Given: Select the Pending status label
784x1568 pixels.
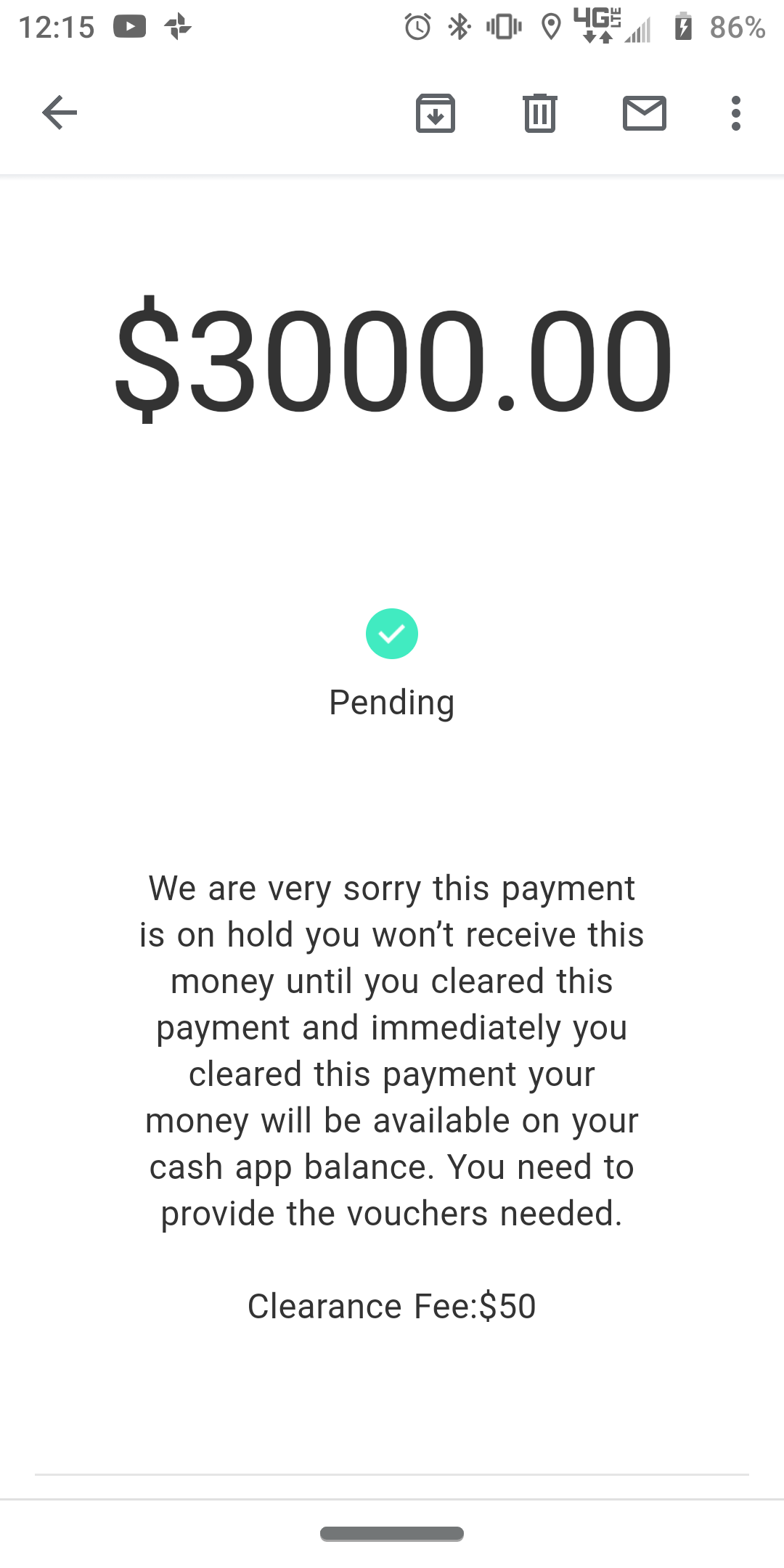Looking at the screenshot, I should pos(392,701).
